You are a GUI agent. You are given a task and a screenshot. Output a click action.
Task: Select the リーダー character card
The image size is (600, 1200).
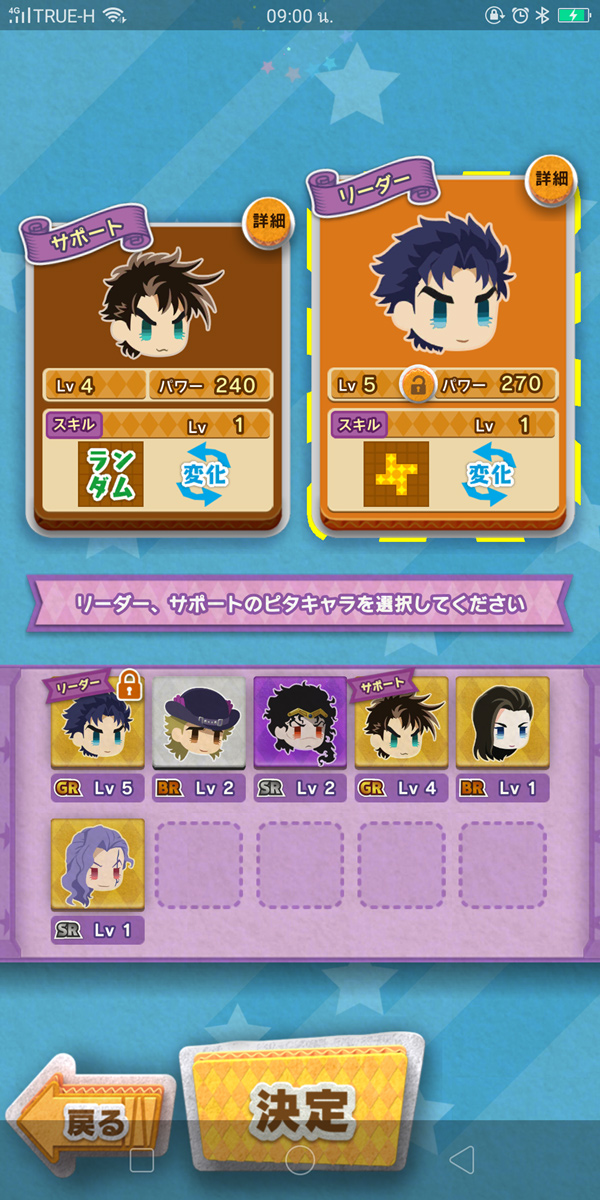(x=443, y=355)
